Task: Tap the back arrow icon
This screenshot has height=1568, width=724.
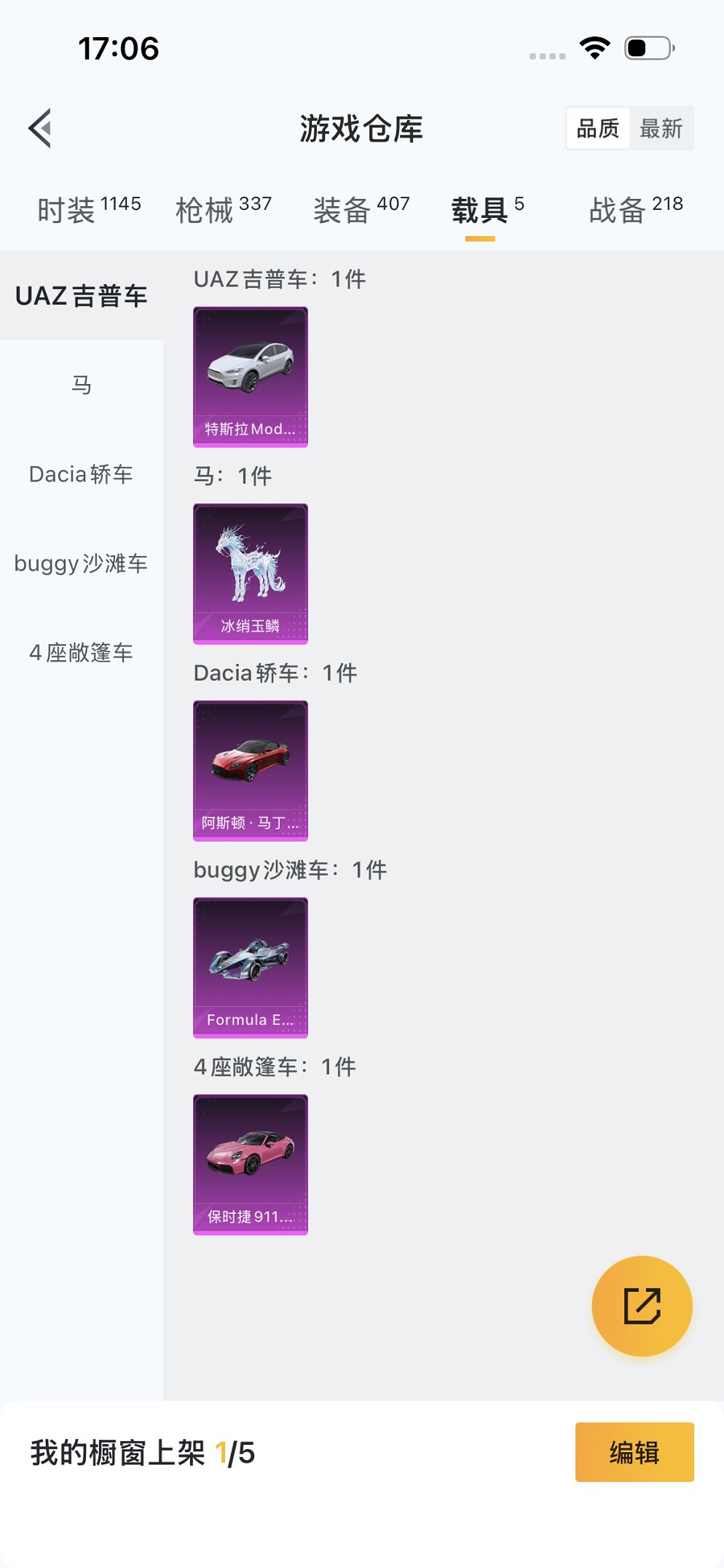Action: point(40,128)
